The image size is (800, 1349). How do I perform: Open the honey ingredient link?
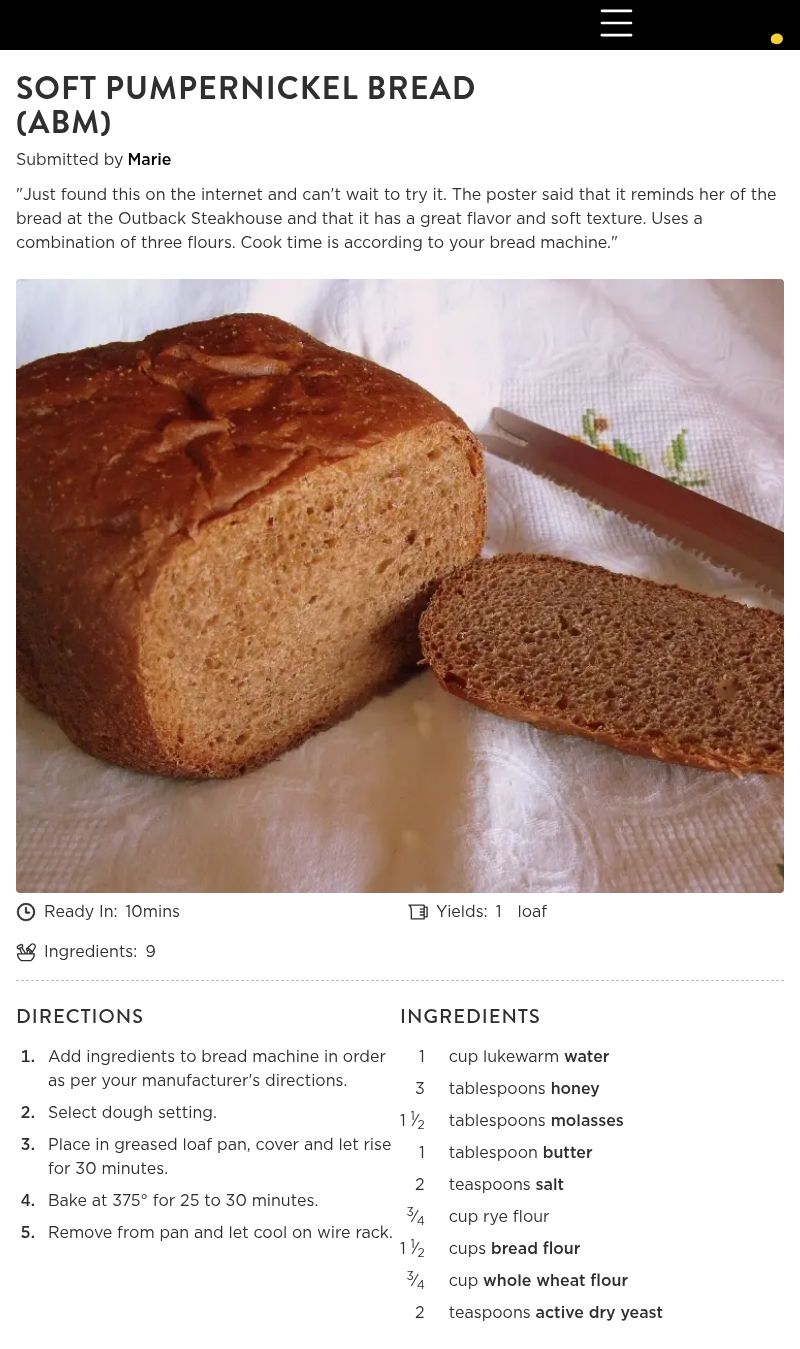coord(574,1089)
